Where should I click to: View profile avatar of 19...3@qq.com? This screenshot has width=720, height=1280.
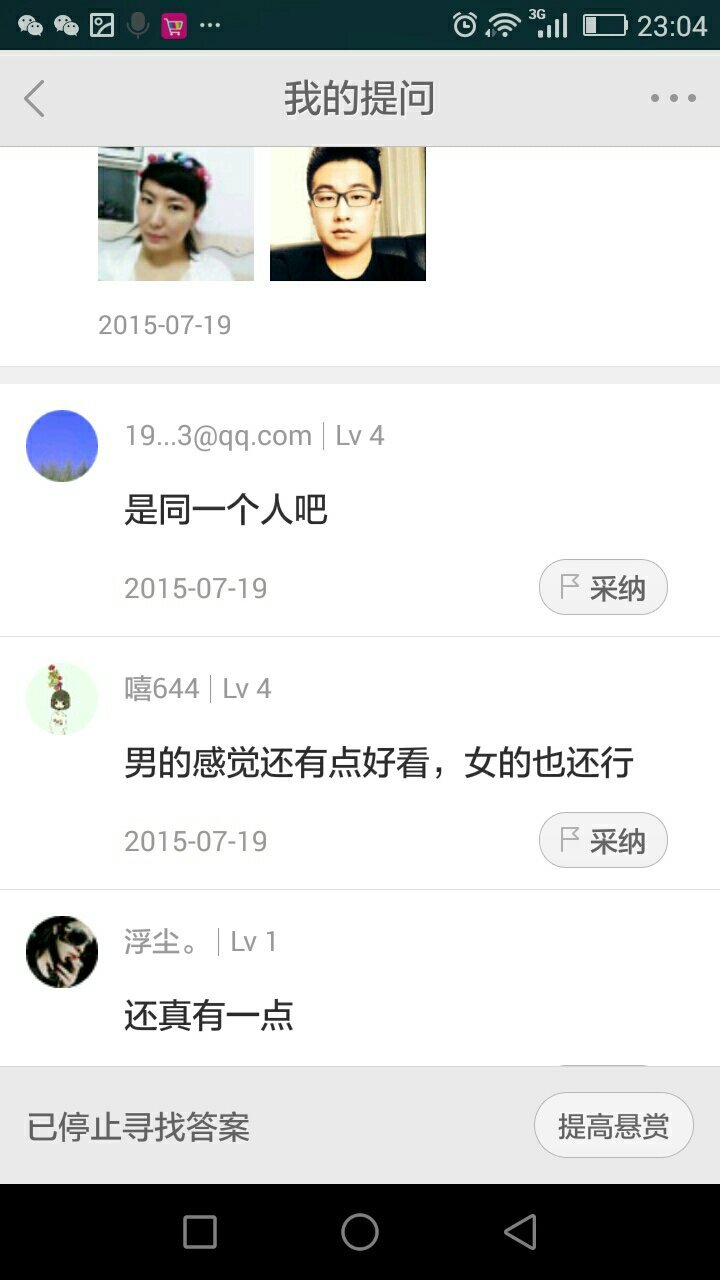[62, 446]
